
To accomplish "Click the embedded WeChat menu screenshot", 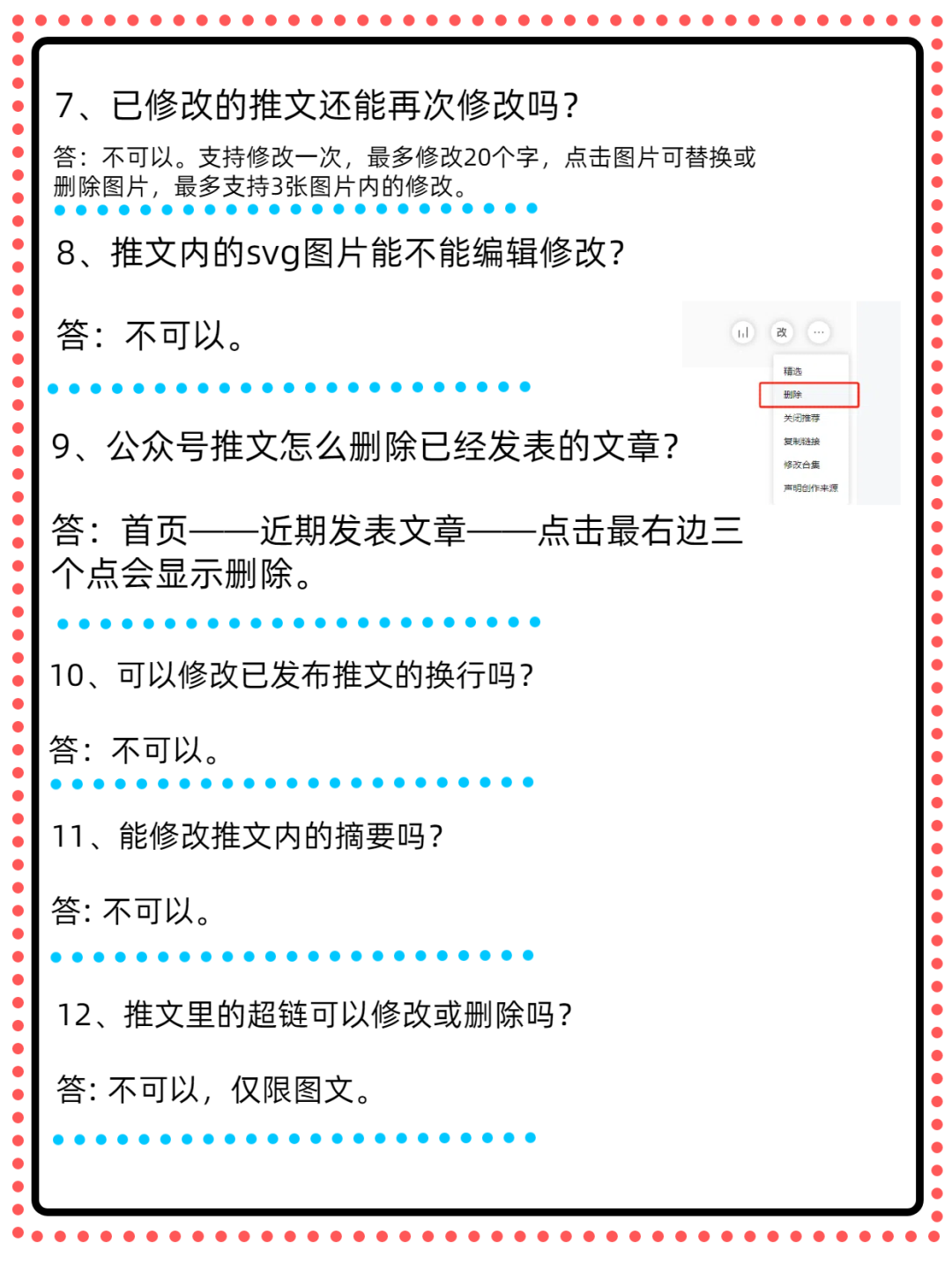I will (789, 401).
